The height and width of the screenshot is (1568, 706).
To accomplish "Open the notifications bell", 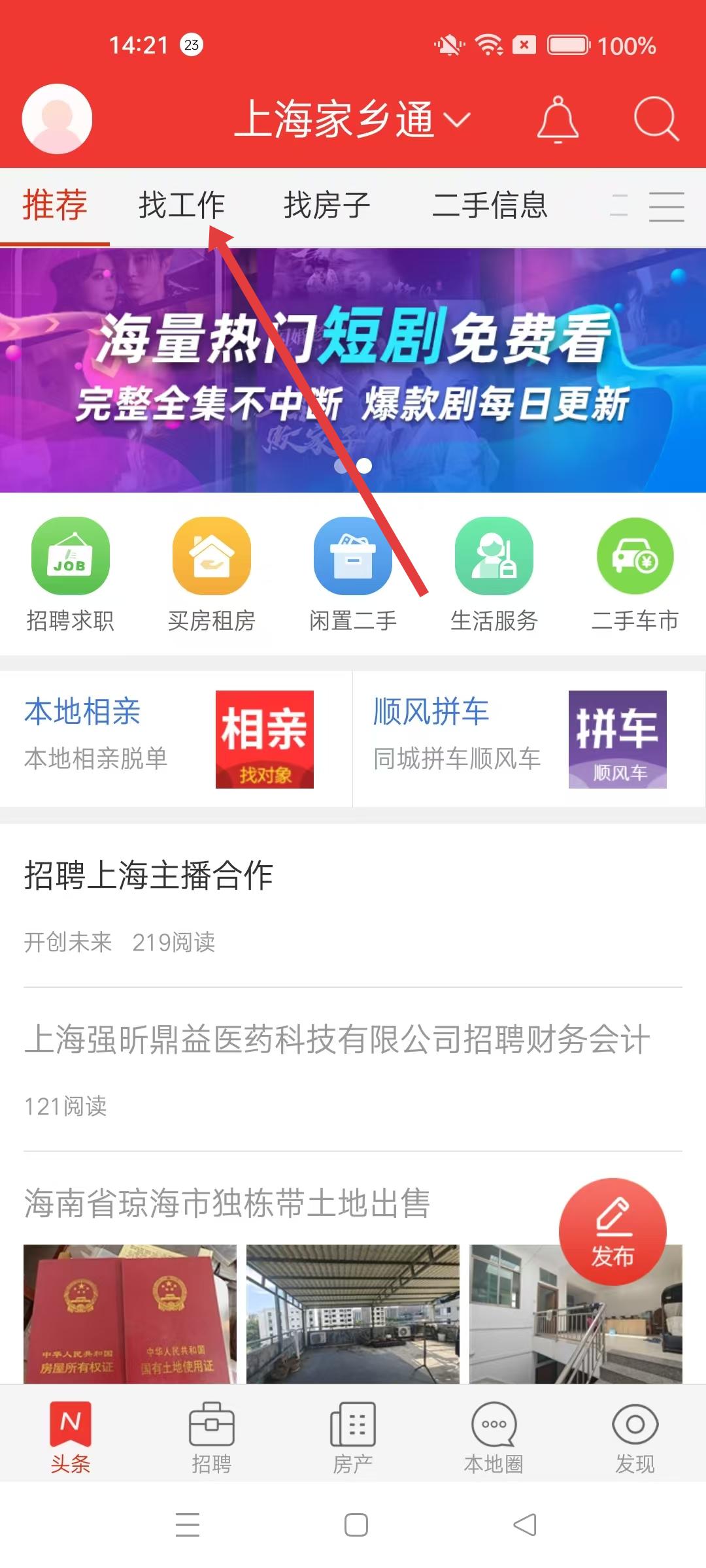I will [558, 120].
